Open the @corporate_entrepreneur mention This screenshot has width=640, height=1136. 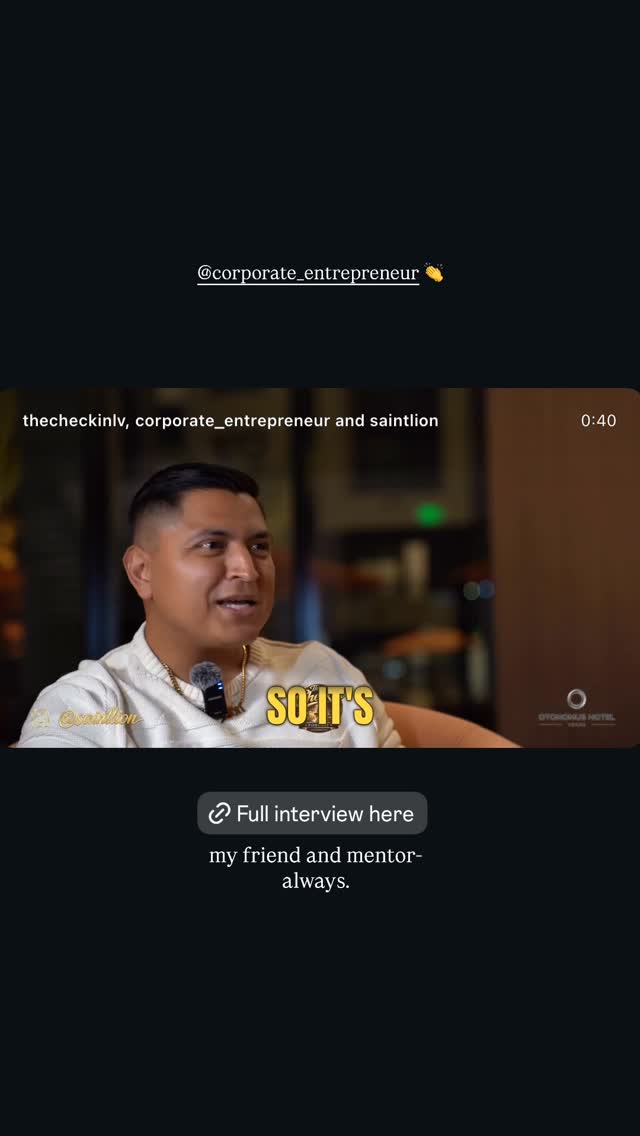coord(308,273)
